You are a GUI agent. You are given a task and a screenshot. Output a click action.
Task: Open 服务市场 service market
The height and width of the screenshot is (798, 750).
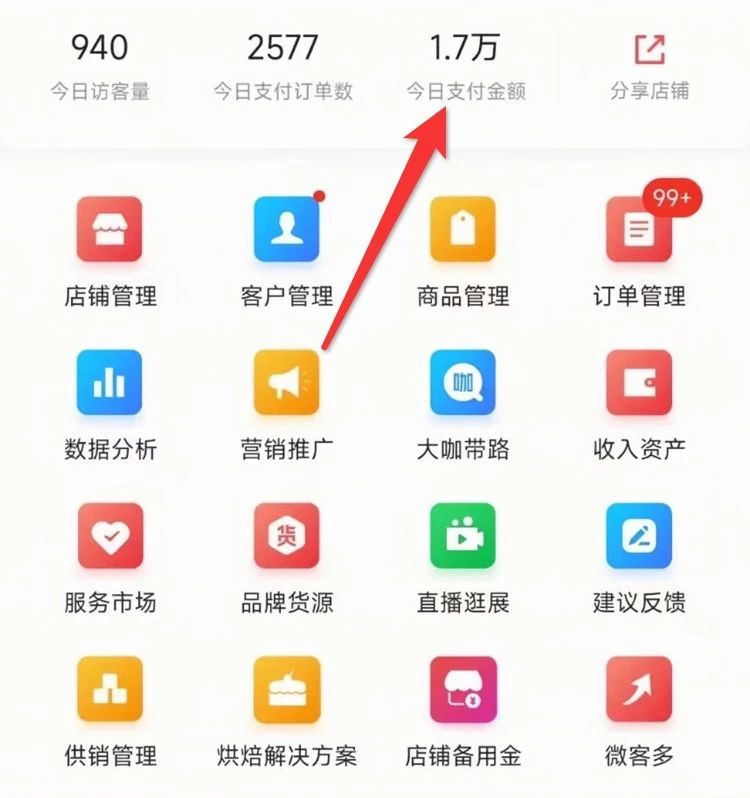[110, 536]
